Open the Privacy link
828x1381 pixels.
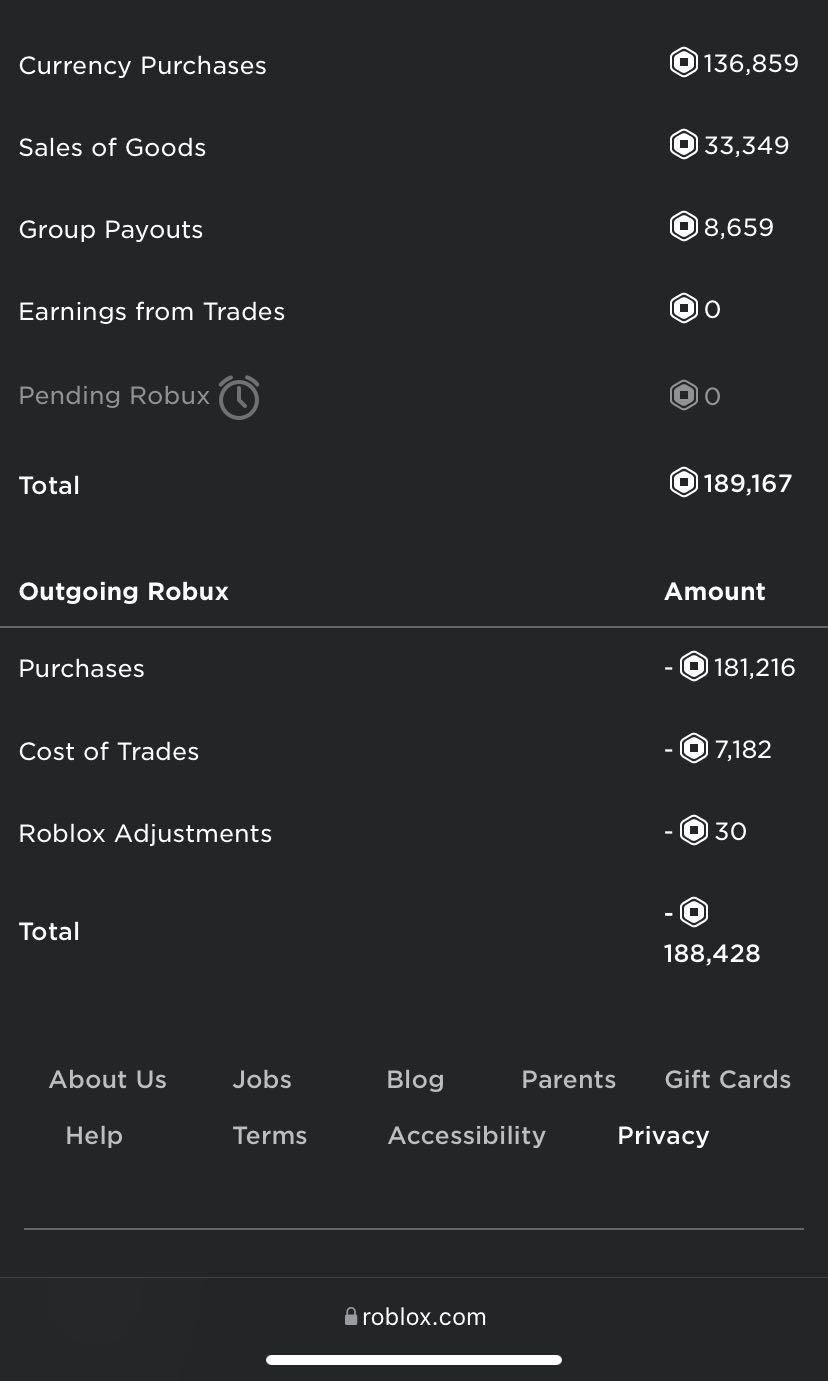(663, 1136)
